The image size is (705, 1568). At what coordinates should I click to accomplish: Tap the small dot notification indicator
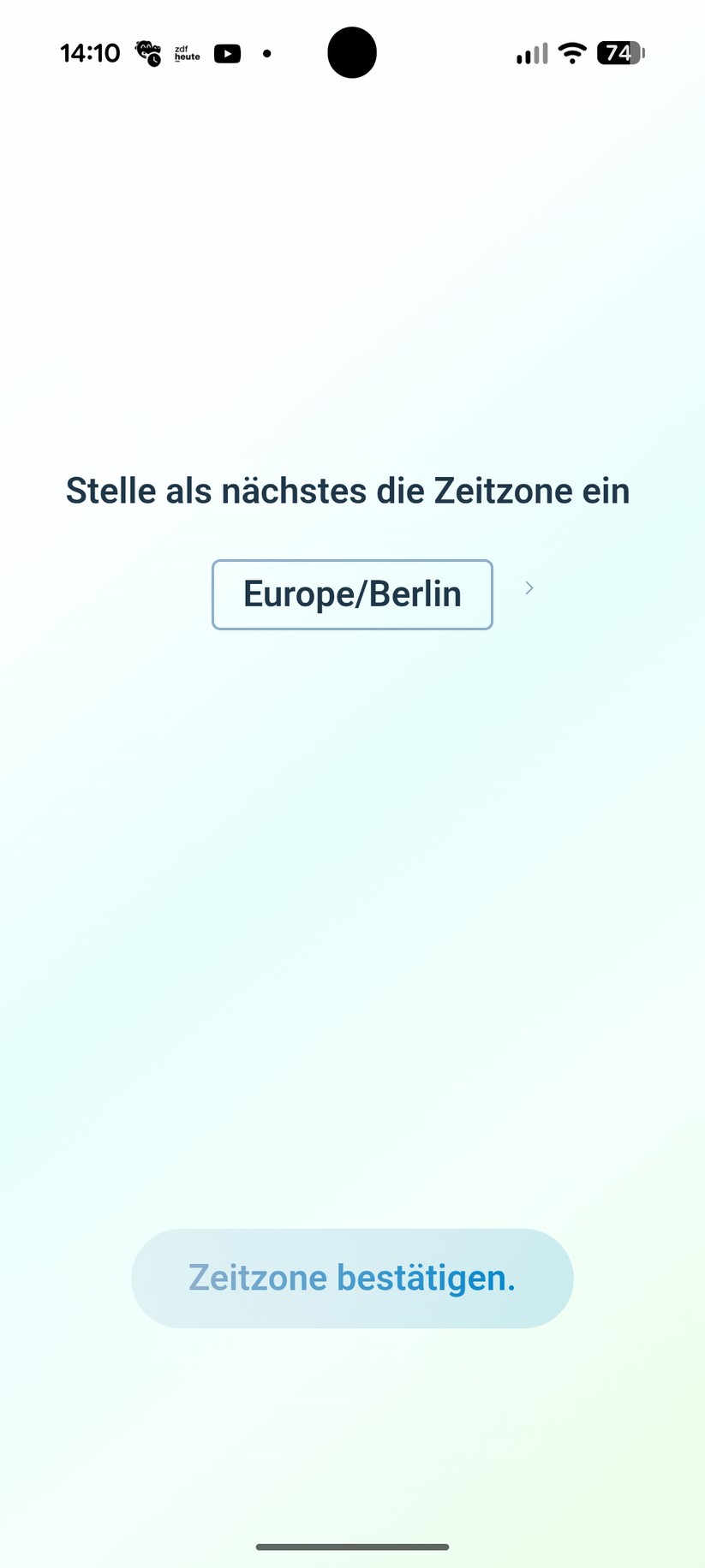(266, 53)
